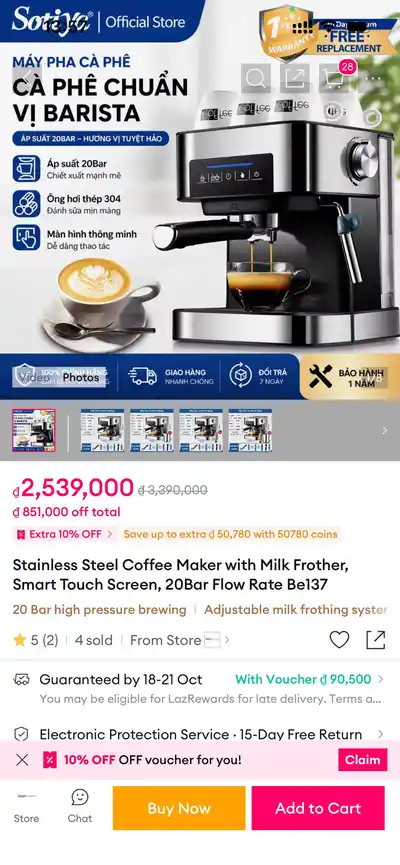Open Guaranteed by 18-21 Oct delivery details
The height and width of the screenshot is (865, 400).
tap(200, 689)
